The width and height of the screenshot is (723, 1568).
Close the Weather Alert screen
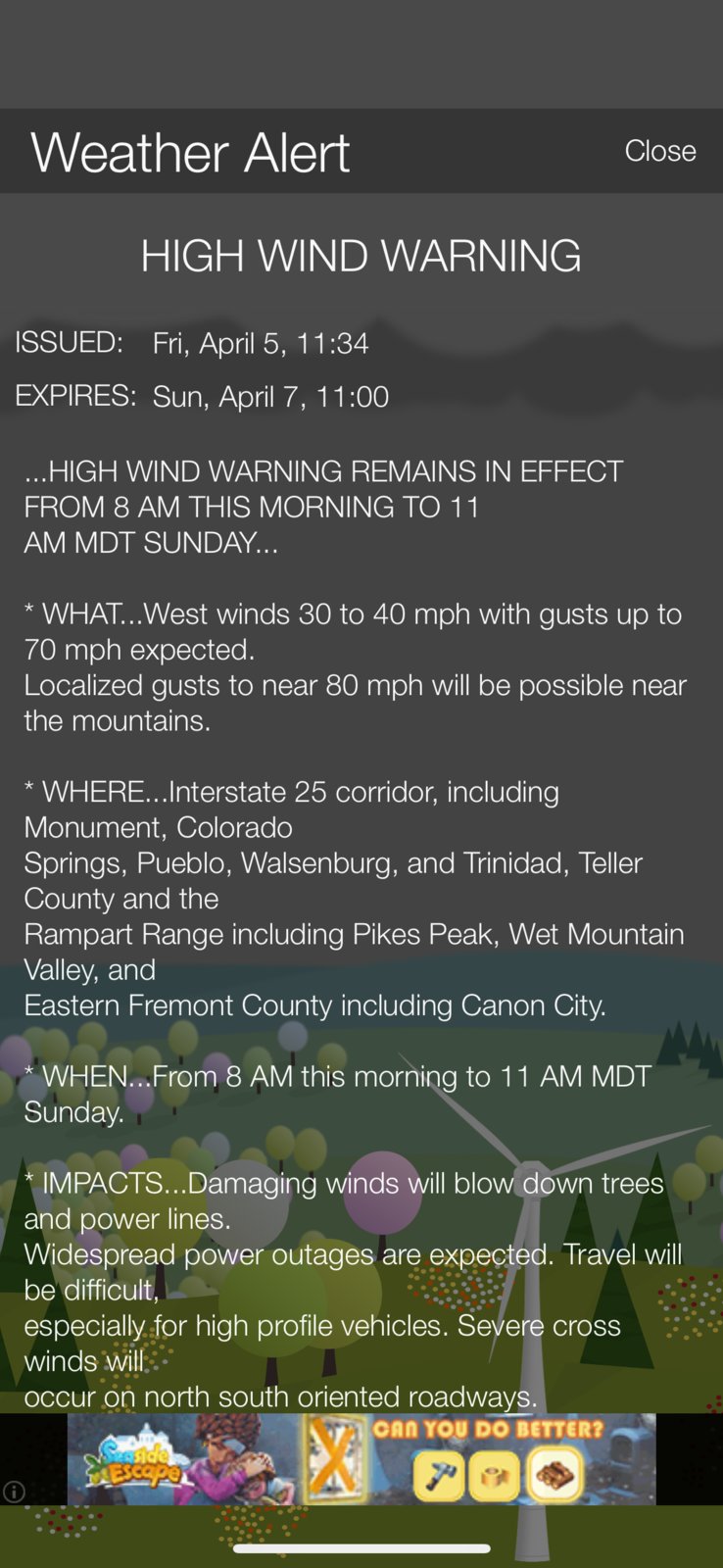coord(660,151)
